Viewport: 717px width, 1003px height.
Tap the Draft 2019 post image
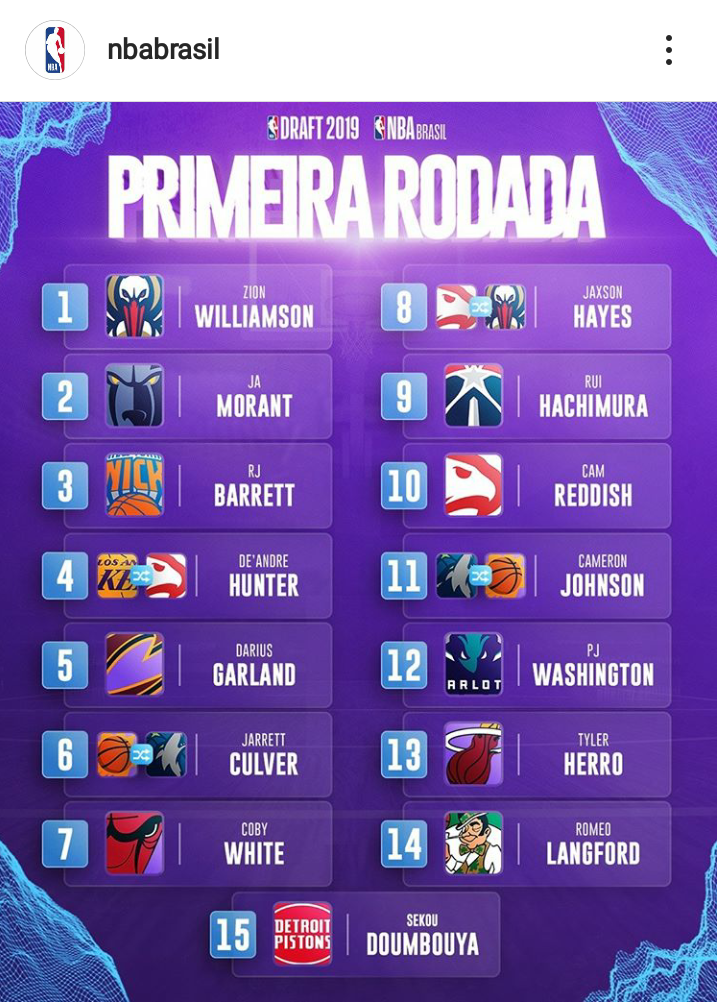click(x=358, y=550)
